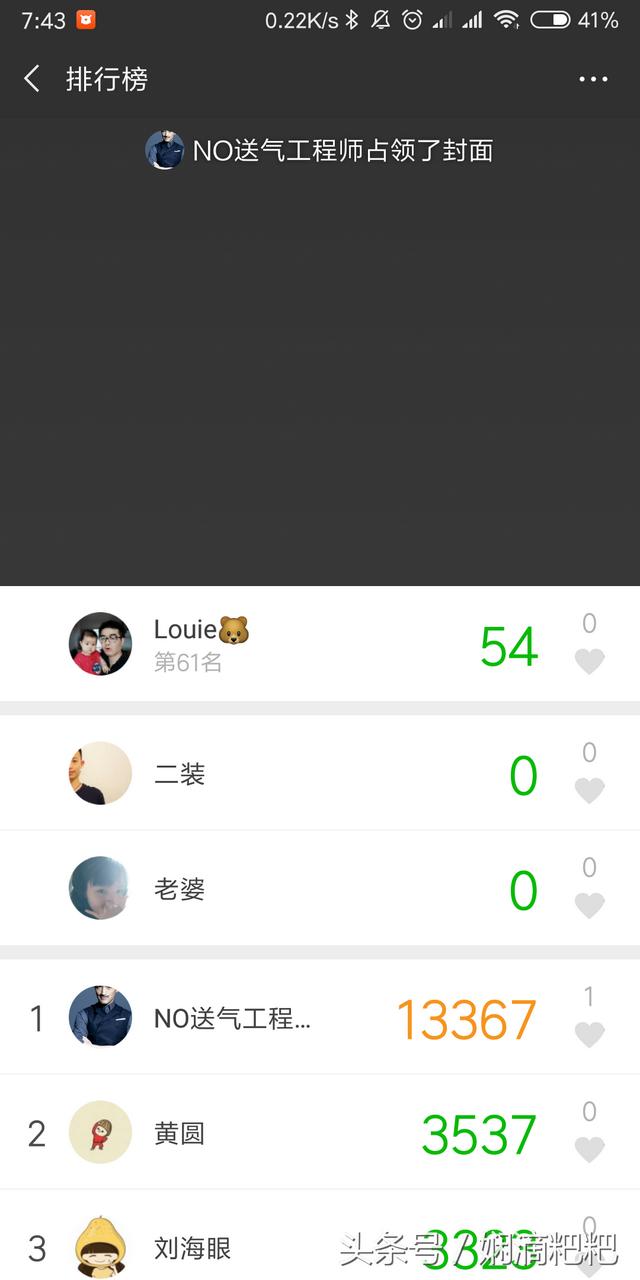Open the three-dot overflow menu

[593, 79]
